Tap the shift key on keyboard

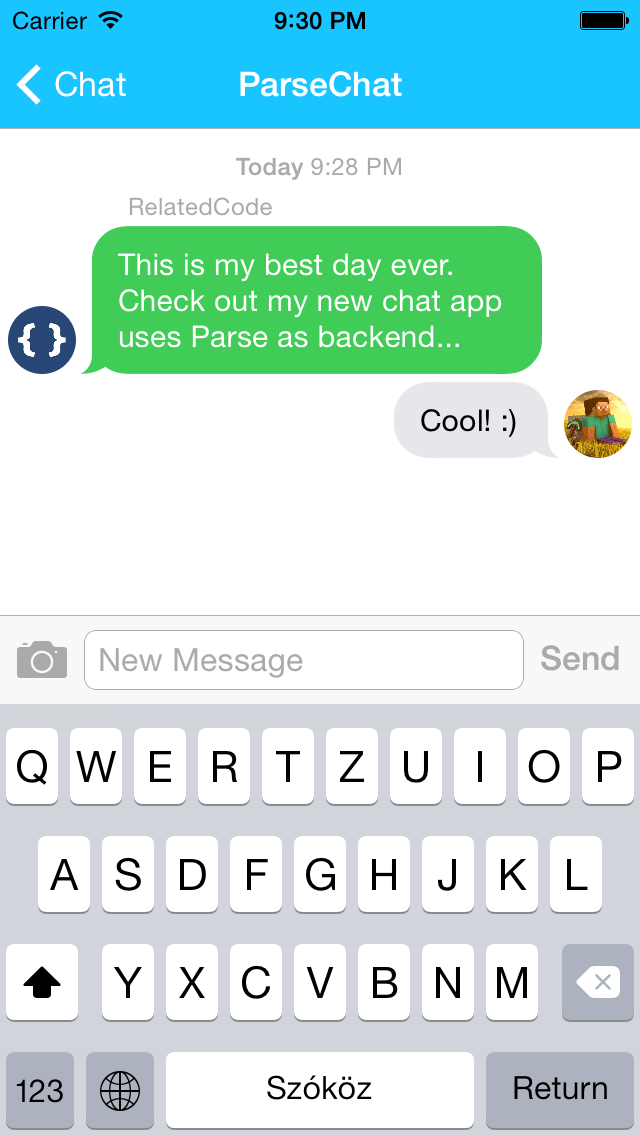point(42,984)
